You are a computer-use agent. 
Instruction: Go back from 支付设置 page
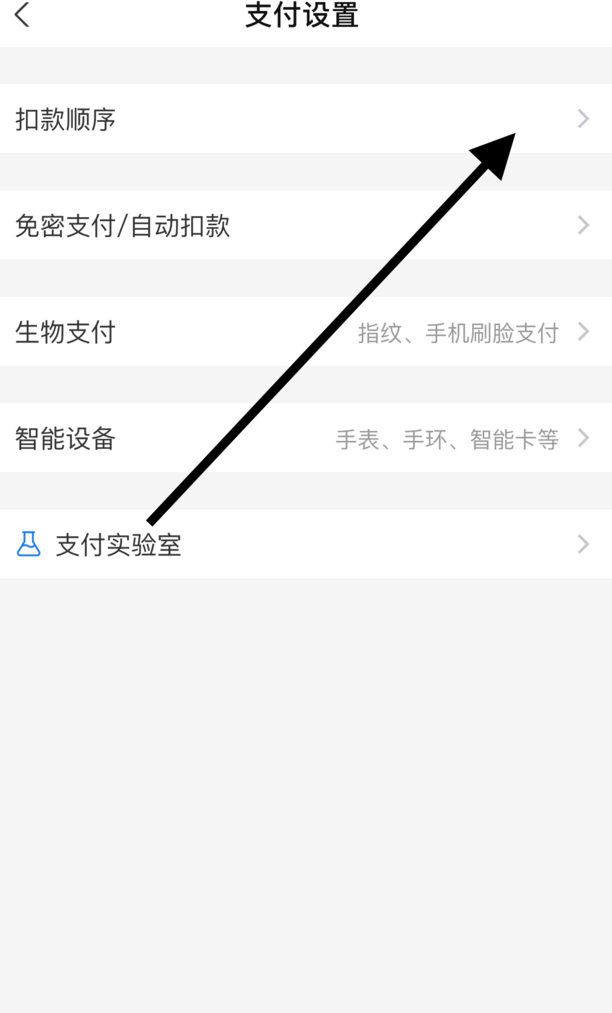pyautogui.click(x=22, y=16)
